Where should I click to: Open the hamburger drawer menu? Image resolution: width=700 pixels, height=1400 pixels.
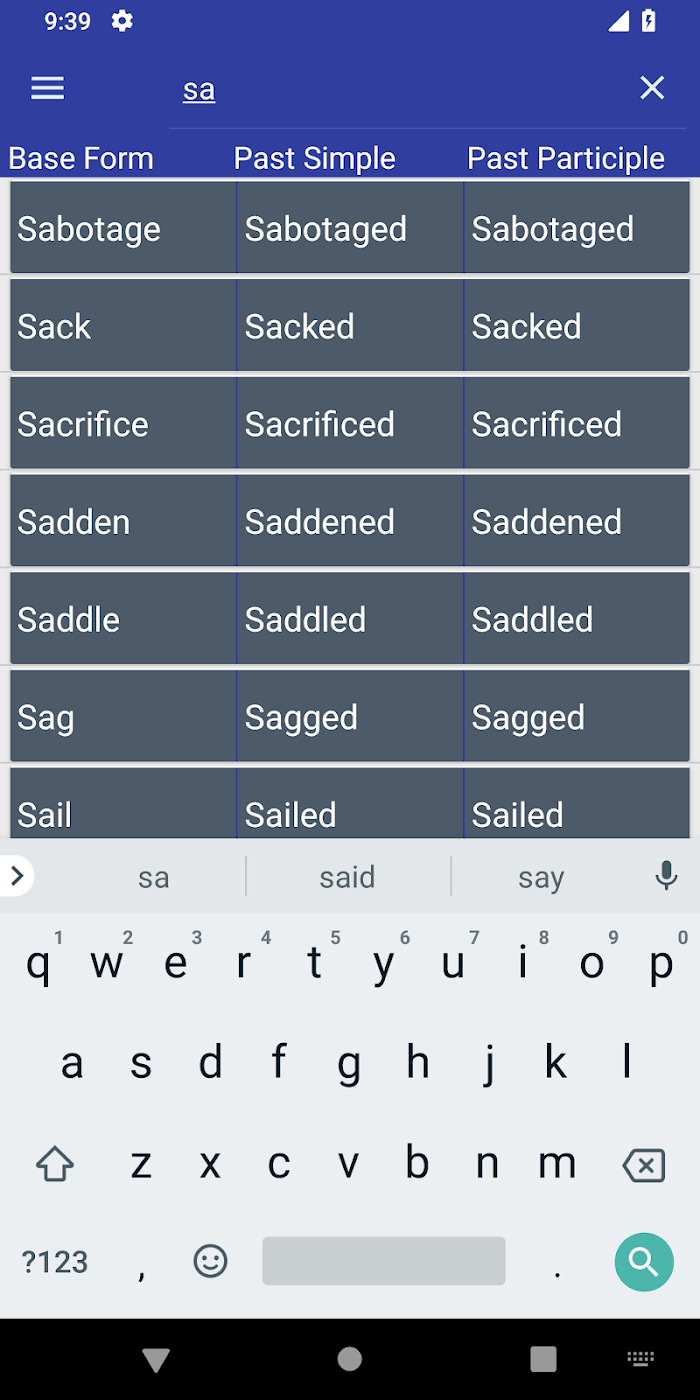coord(47,88)
